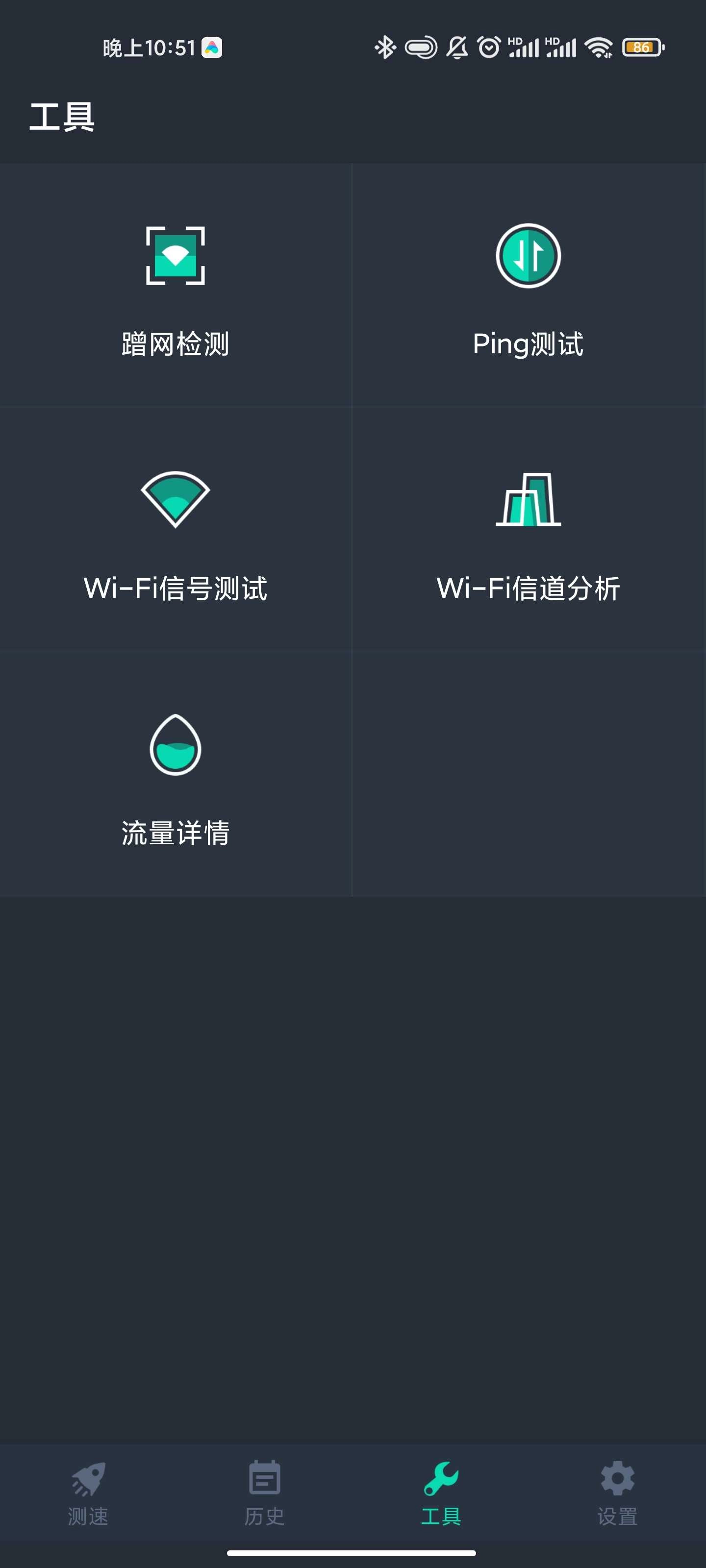Tap the Ping测试 label
This screenshot has width=706, height=1568.
[528, 343]
